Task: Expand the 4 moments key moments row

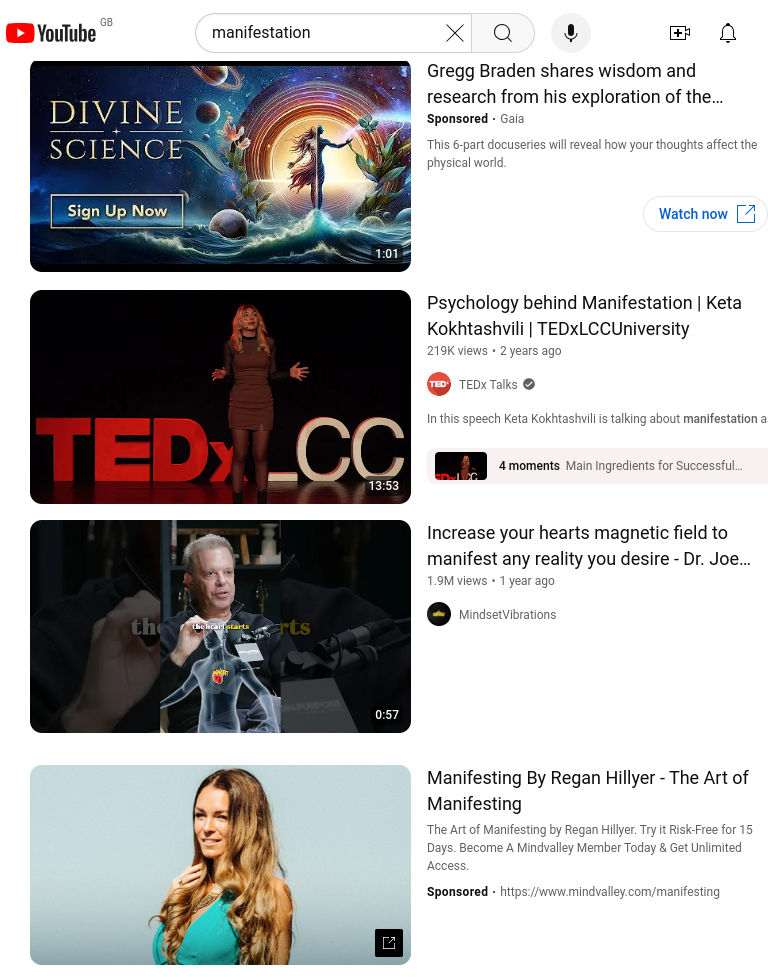Action: click(597, 466)
